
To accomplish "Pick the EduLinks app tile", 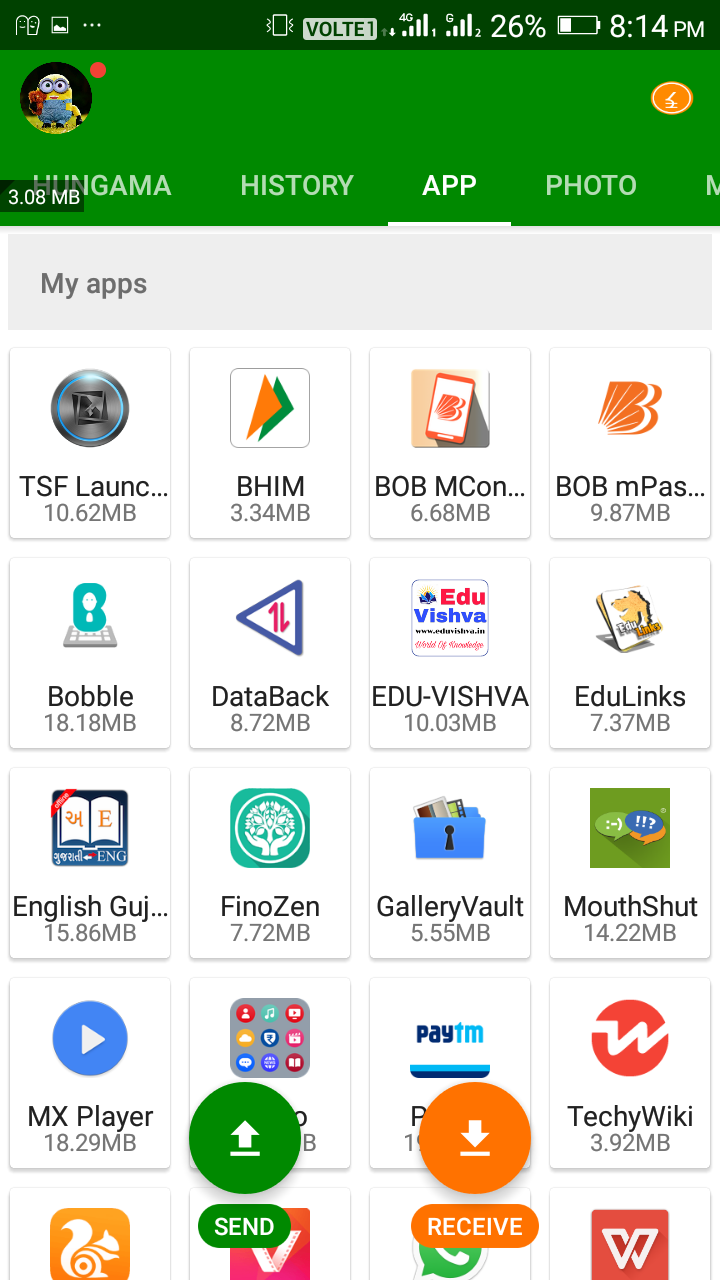I will 630,653.
